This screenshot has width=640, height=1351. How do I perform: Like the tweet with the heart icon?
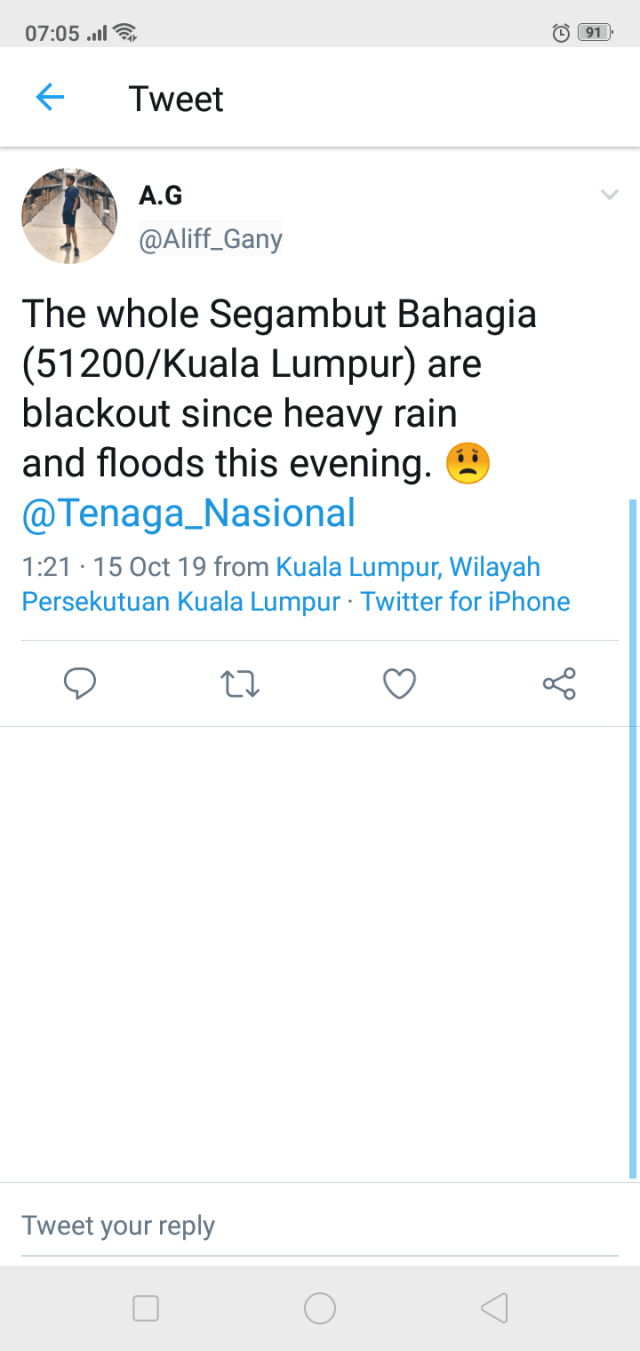399,684
